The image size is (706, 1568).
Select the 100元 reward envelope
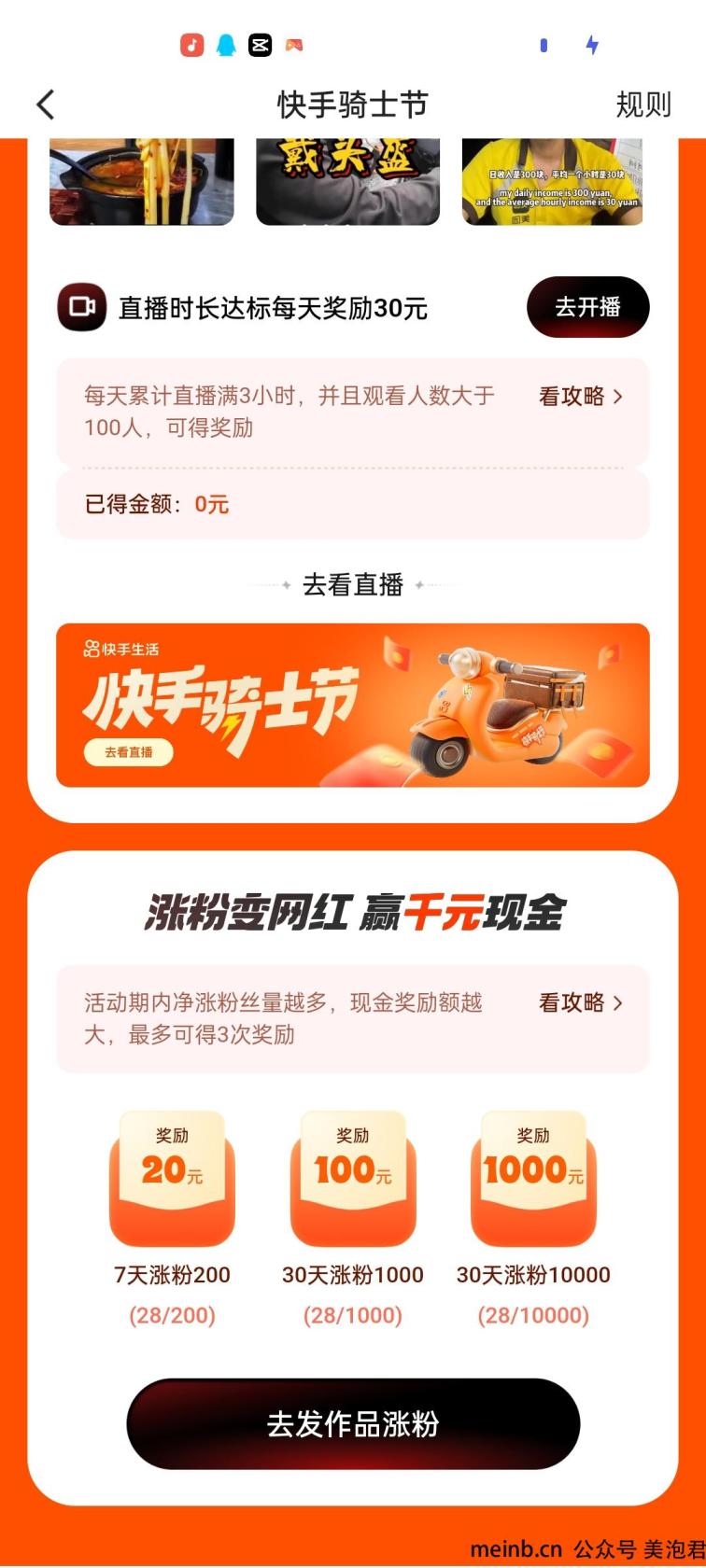(353, 1179)
